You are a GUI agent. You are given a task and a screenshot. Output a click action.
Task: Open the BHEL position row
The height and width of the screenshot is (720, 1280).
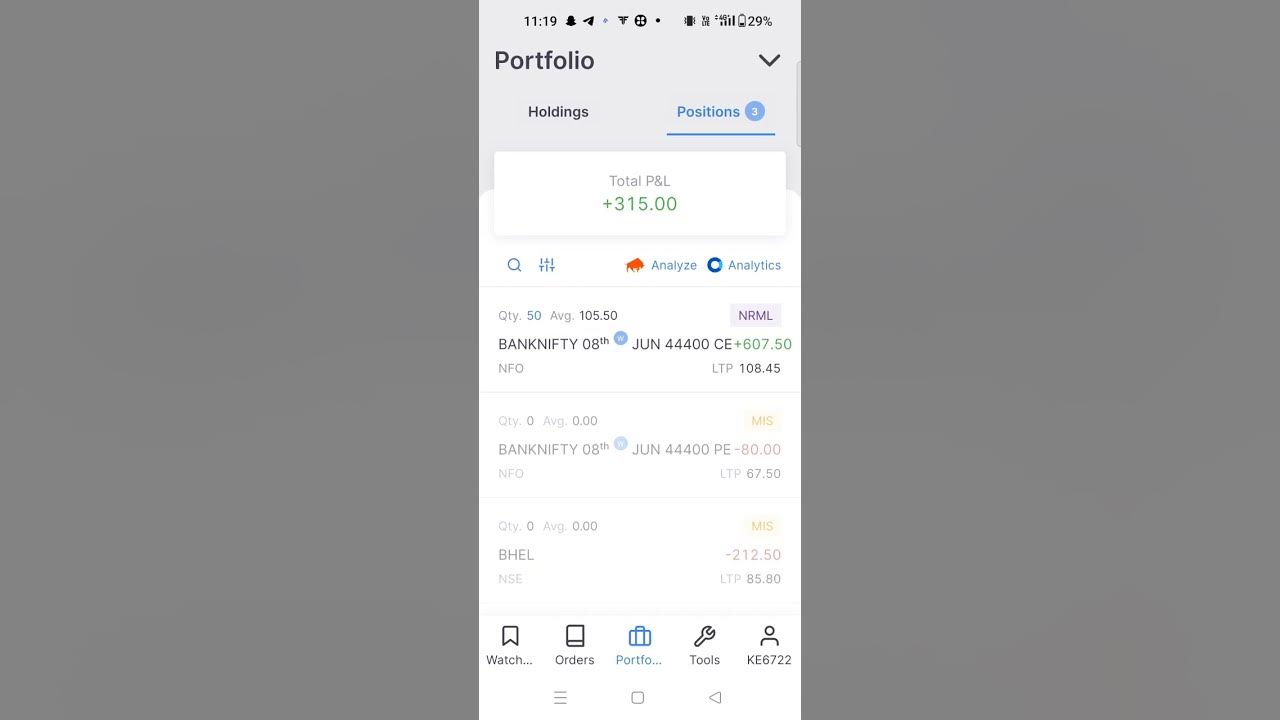coord(640,553)
